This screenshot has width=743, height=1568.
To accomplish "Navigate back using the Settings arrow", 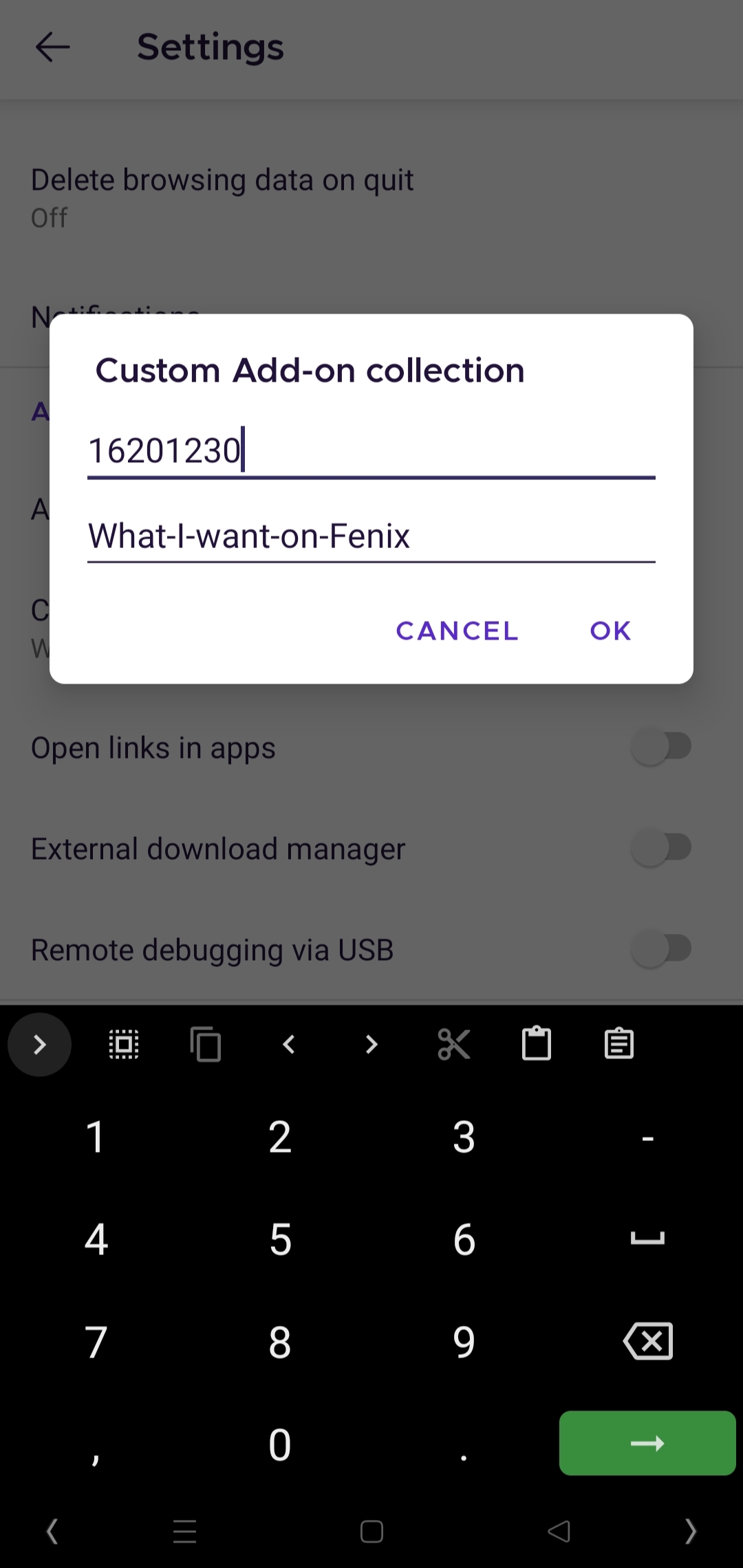I will 52,47.
